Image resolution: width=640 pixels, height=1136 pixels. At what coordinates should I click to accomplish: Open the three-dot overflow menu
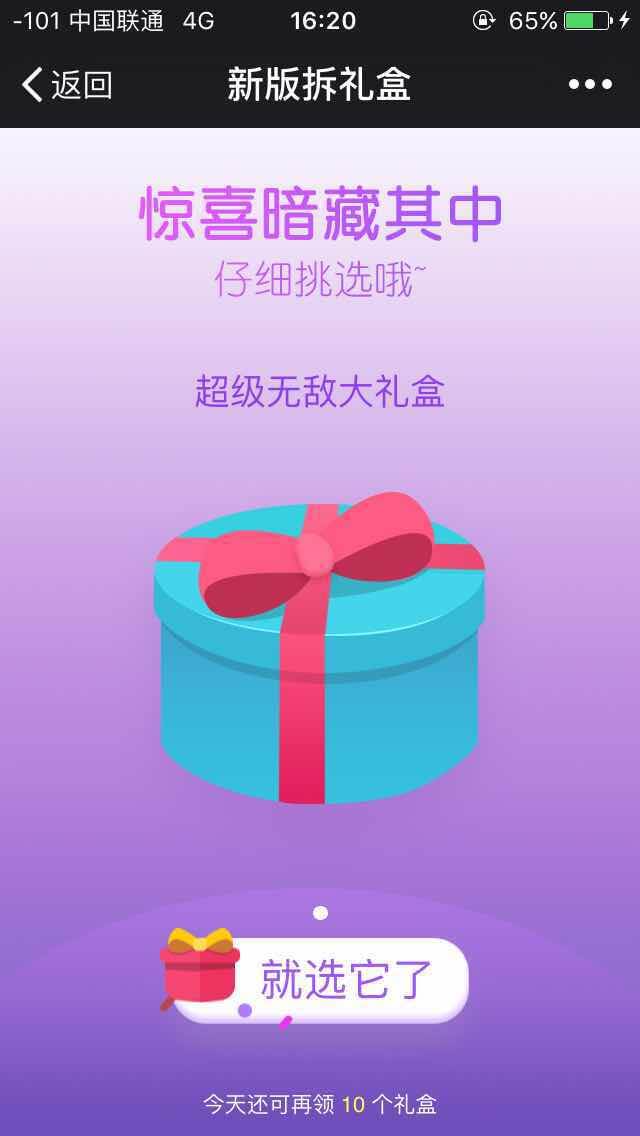tap(590, 85)
